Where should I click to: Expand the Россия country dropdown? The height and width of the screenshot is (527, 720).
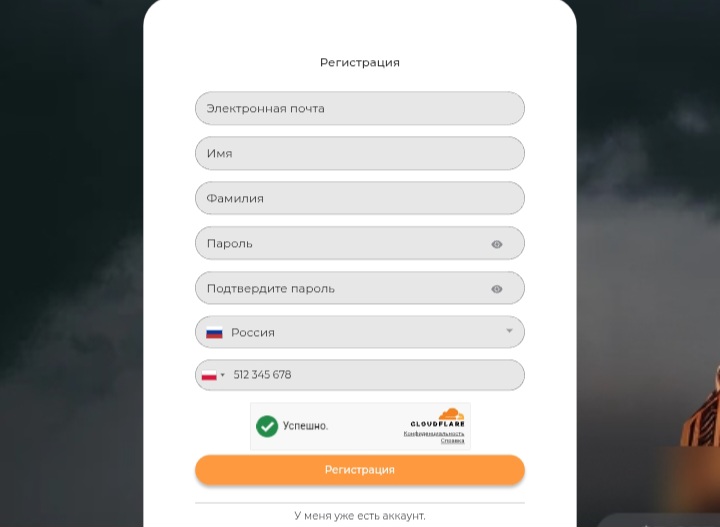coord(359,332)
